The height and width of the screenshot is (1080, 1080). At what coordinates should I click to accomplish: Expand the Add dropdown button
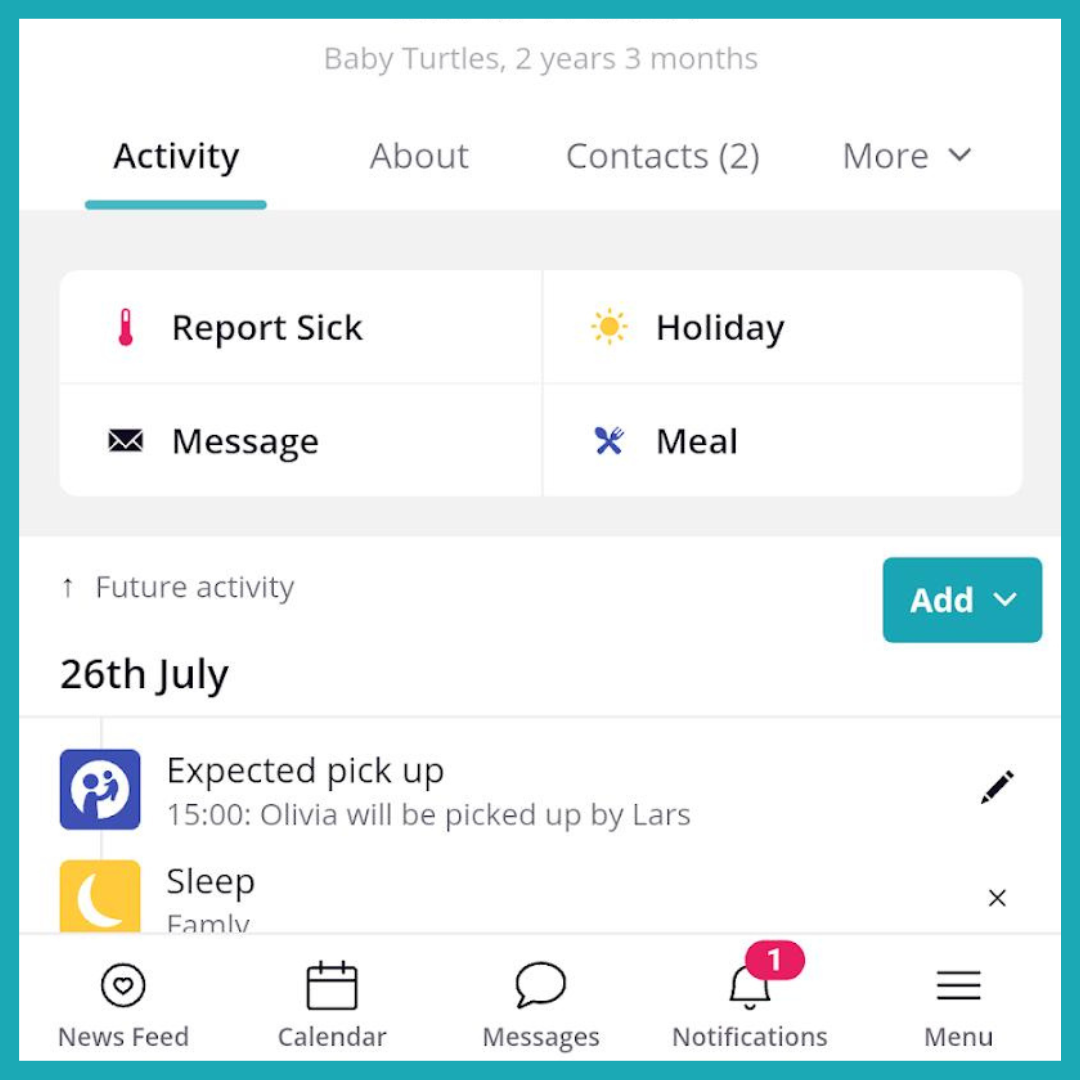[961, 600]
